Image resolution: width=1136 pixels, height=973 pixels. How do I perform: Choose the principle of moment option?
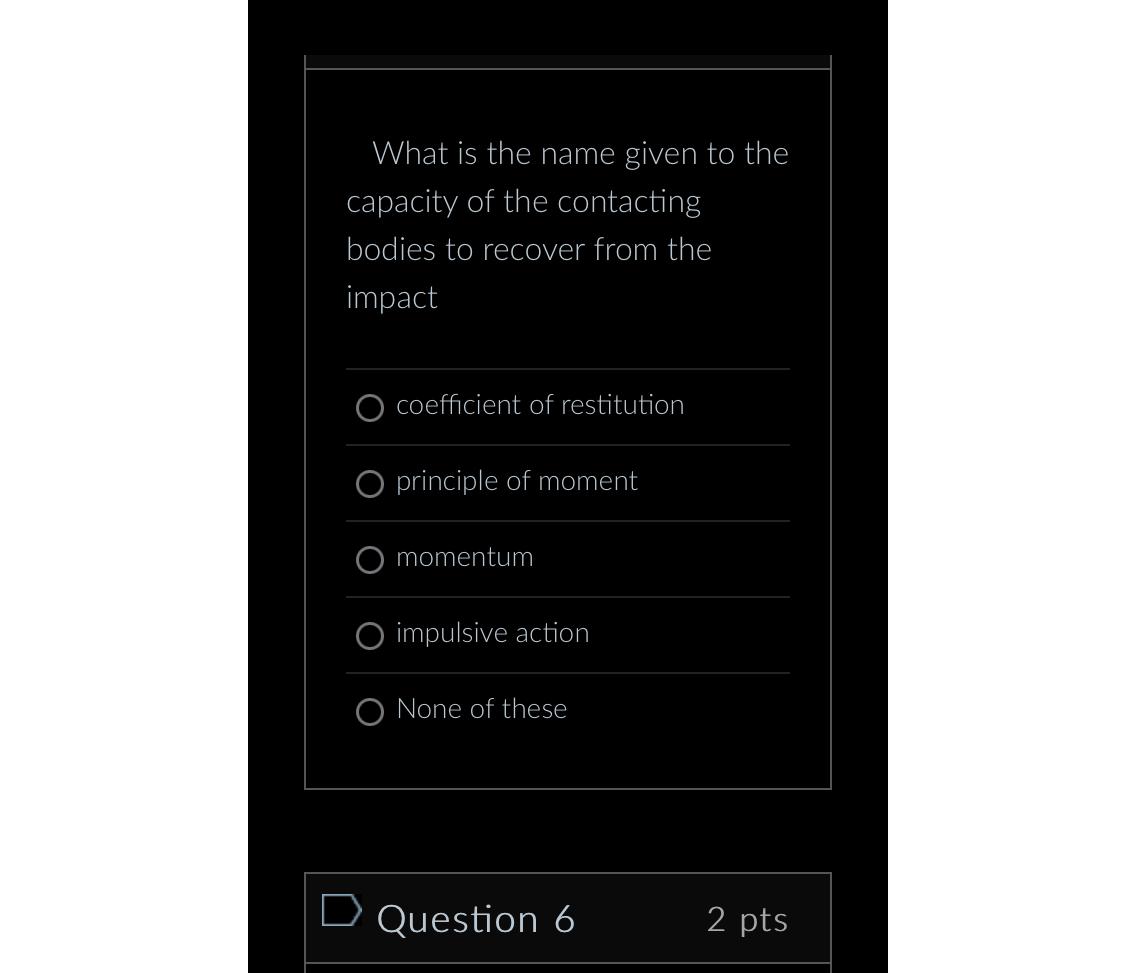click(370, 484)
